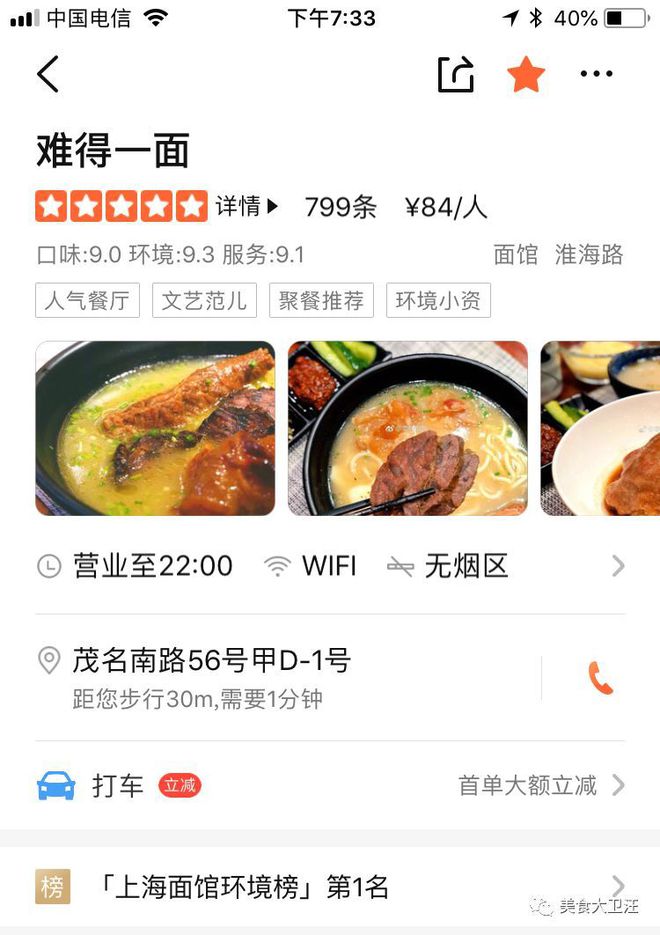Open the photo of noodles with sliced beef
660x935 pixels.
[407, 428]
